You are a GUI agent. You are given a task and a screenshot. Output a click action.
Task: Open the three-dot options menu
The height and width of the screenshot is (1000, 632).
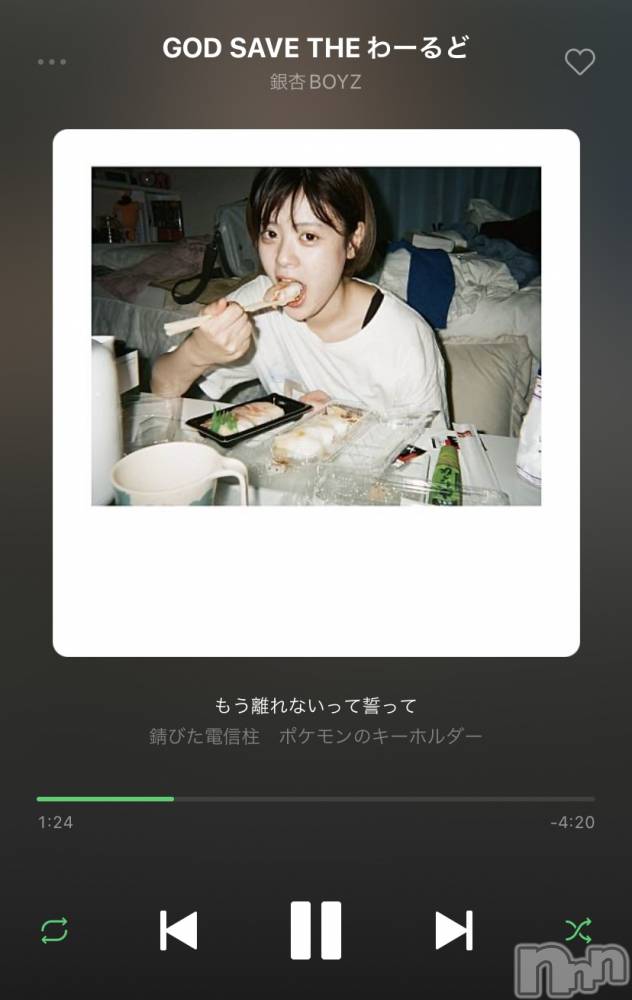tap(52, 62)
